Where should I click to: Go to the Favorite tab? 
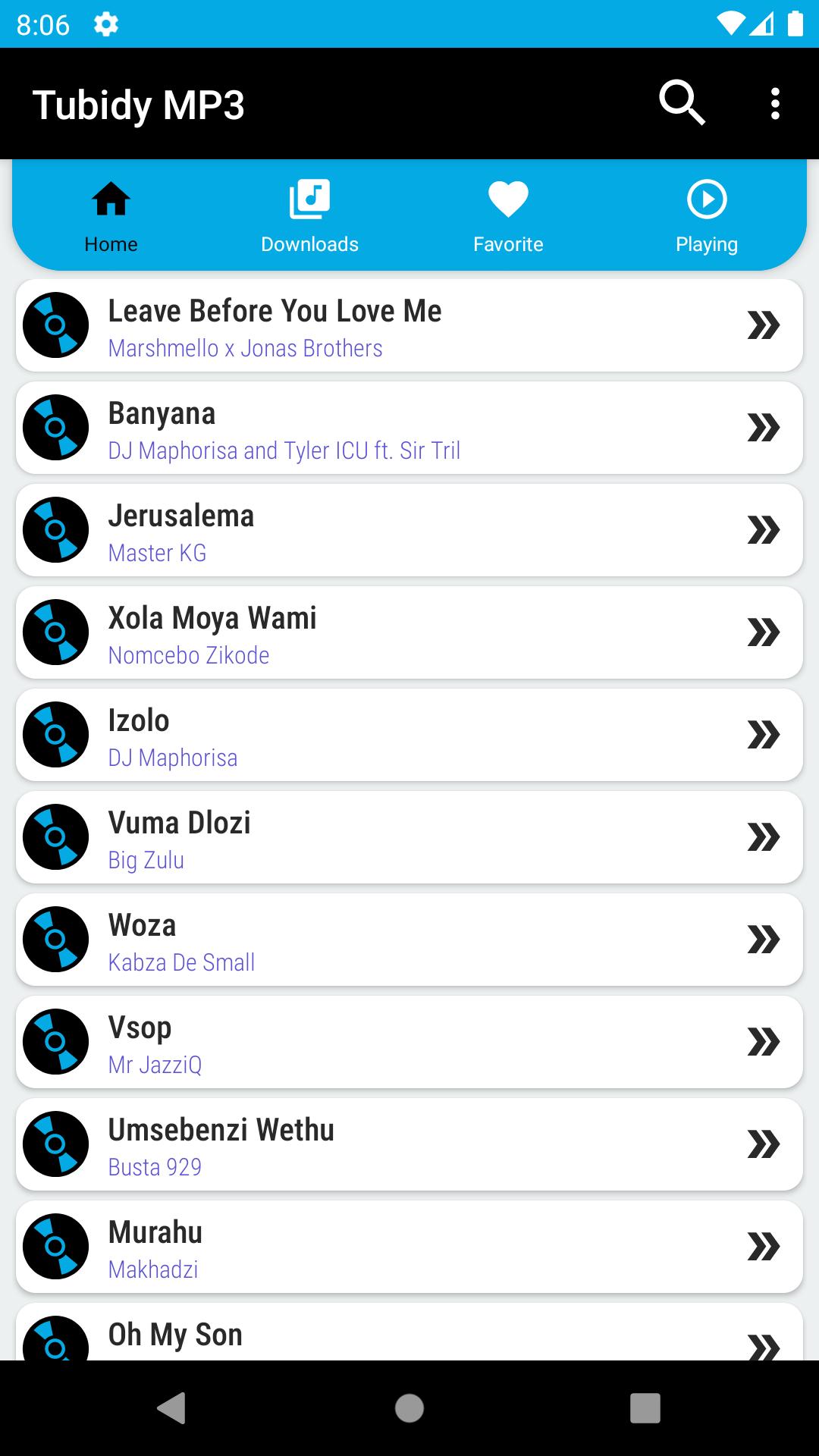coord(508,216)
